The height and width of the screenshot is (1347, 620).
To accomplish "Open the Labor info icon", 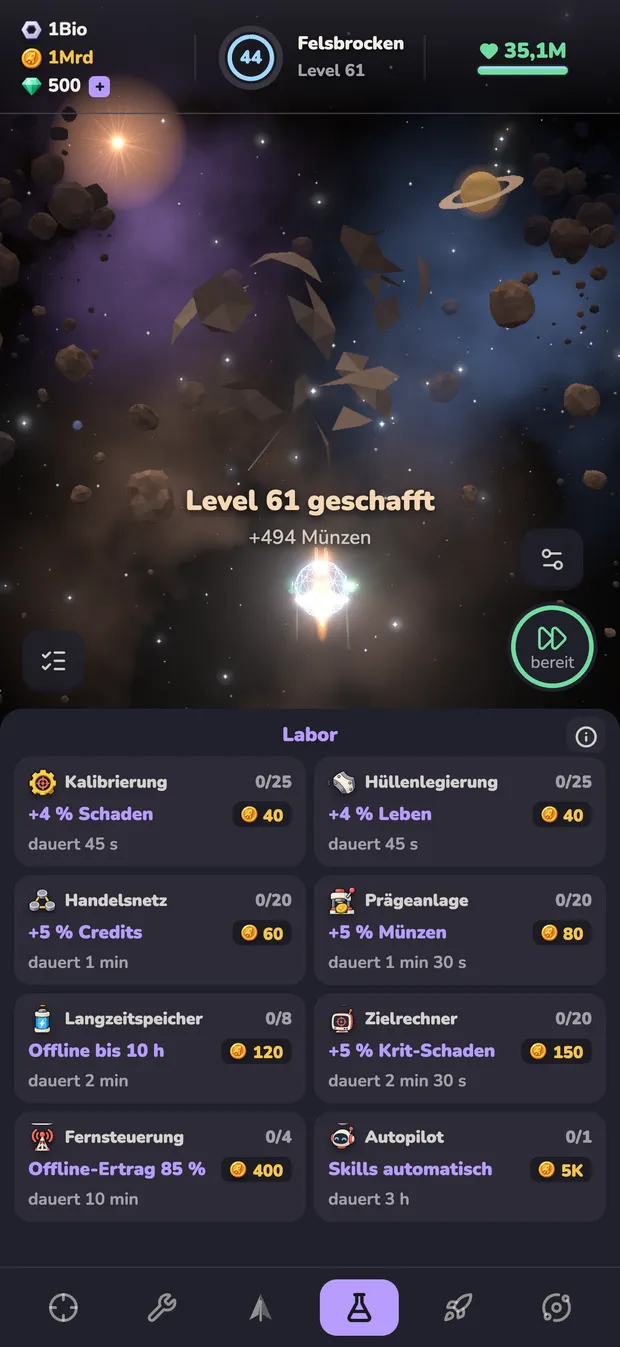I will pos(586,737).
